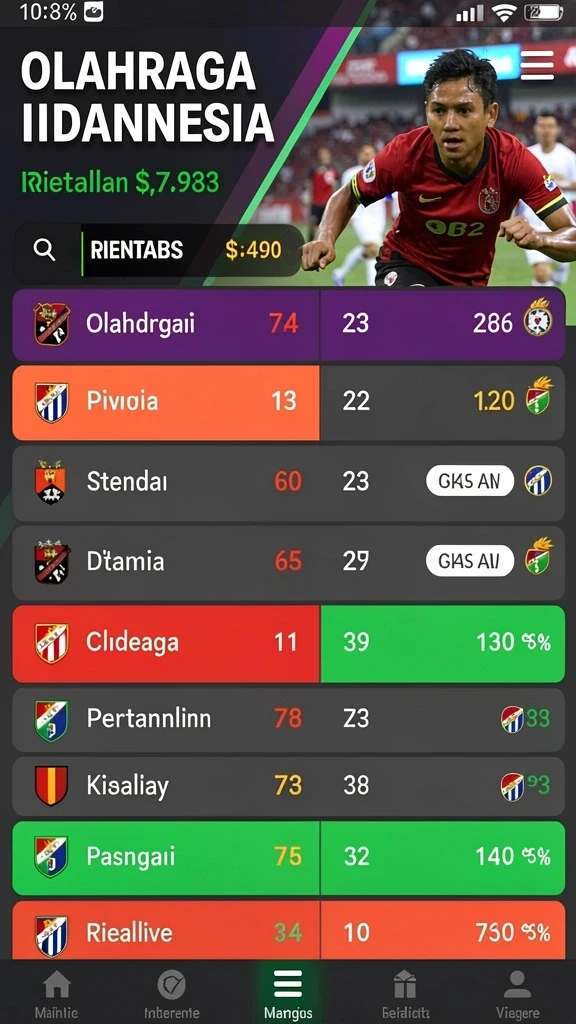Open the Pertannlinn row
This screenshot has width=576, height=1024.
(289, 719)
